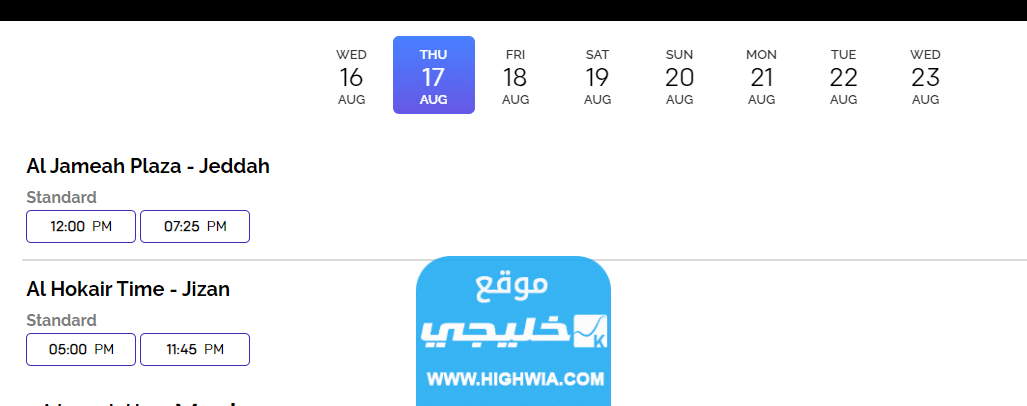Choose 11:45 PM showtime in Jizan
Screen dimensions: 1027x406
coord(195,350)
